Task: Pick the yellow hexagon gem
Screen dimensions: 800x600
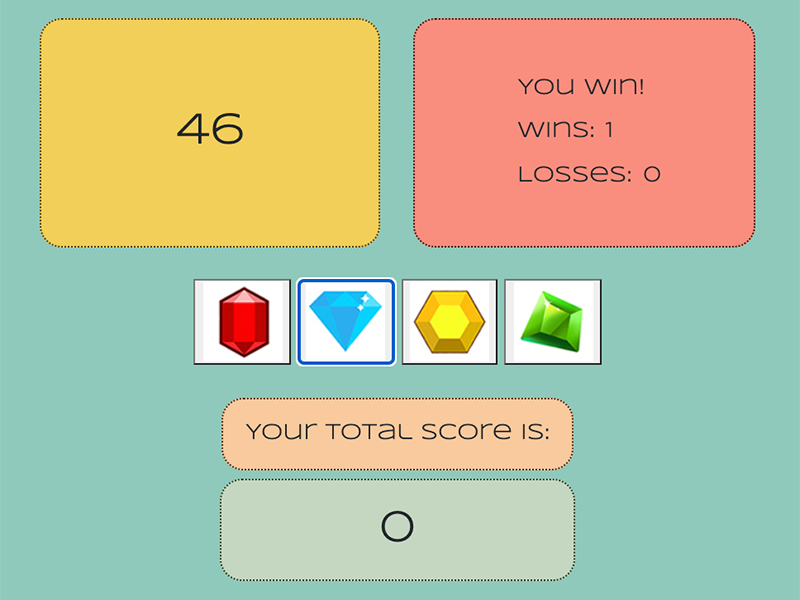Action: click(449, 322)
